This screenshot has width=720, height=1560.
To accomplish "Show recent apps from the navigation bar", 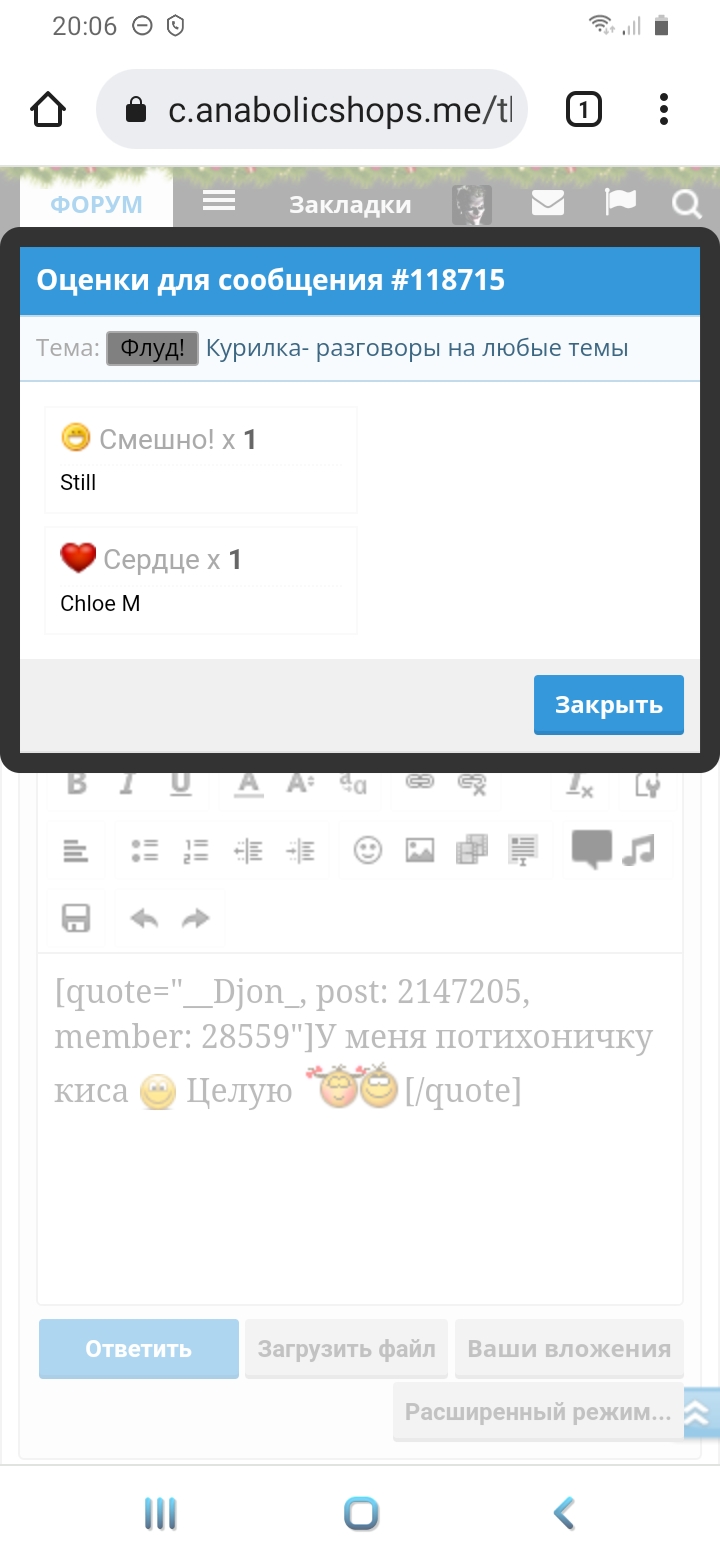I will (x=160, y=1513).
